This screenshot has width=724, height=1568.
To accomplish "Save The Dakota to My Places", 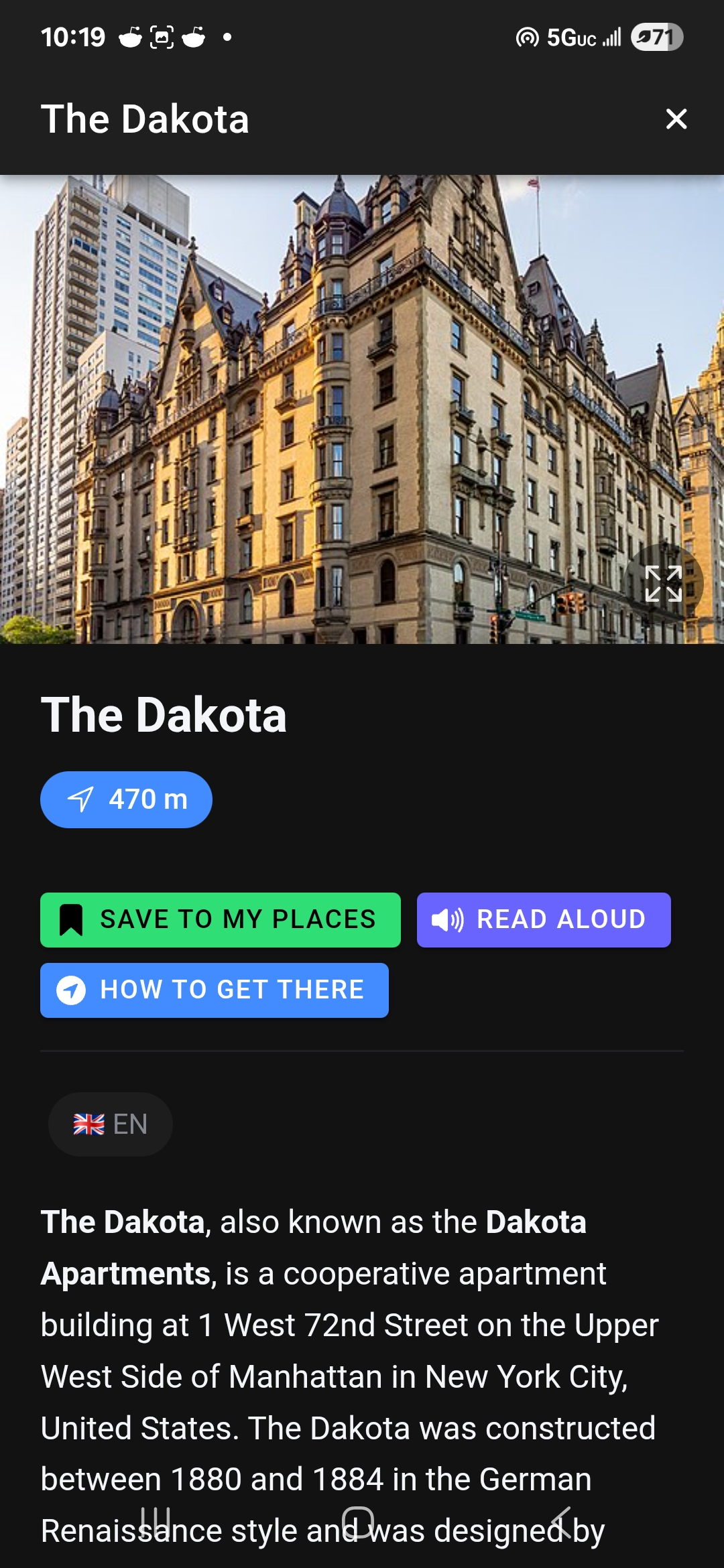I will pyautogui.click(x=221, y=919).
